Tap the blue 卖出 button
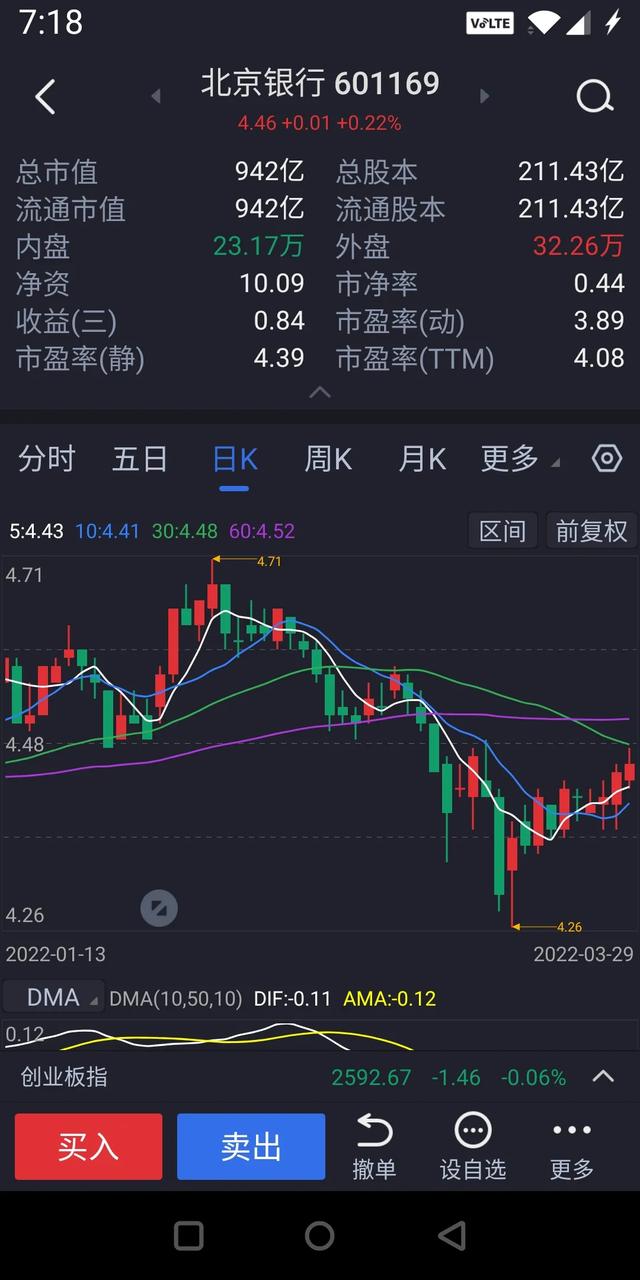The width and height of the screenshot is (640, 1280). [251, 1146]
